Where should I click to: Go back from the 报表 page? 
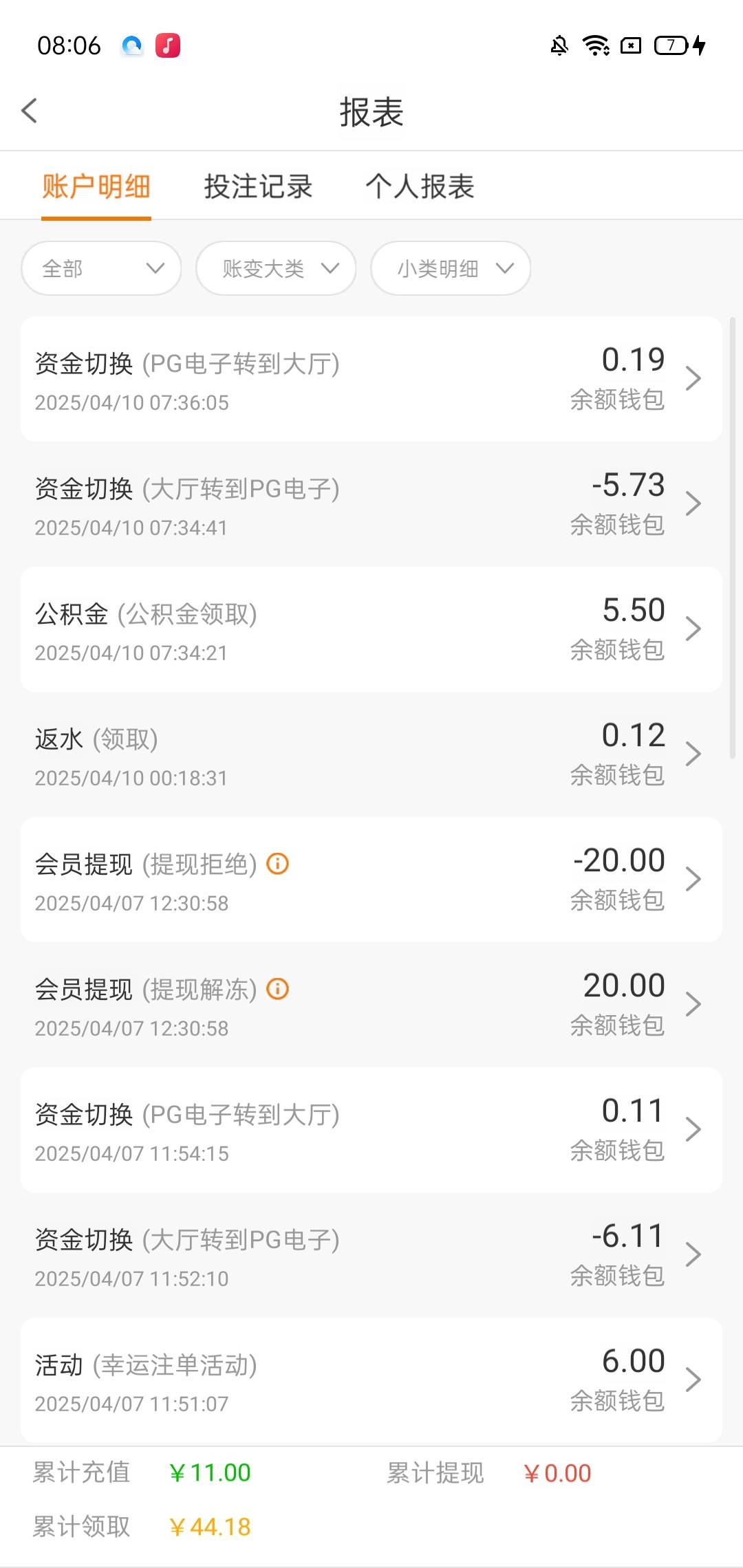[29, 111]
